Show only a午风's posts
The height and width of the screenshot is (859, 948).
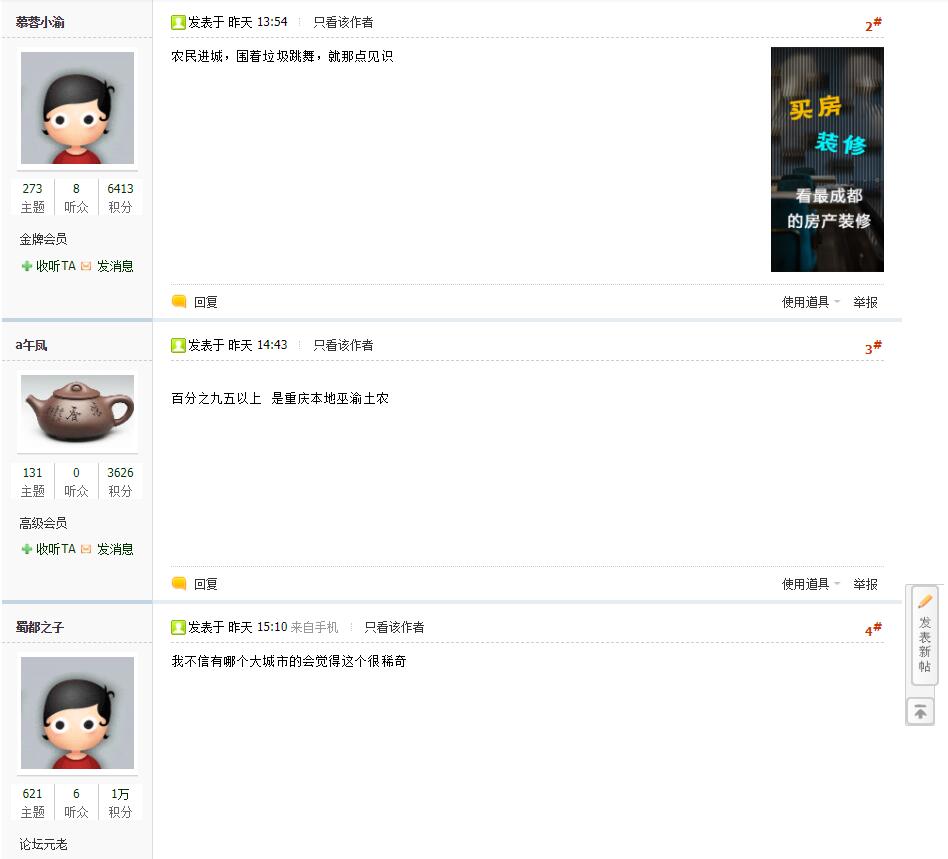click(x=343, y=345)
